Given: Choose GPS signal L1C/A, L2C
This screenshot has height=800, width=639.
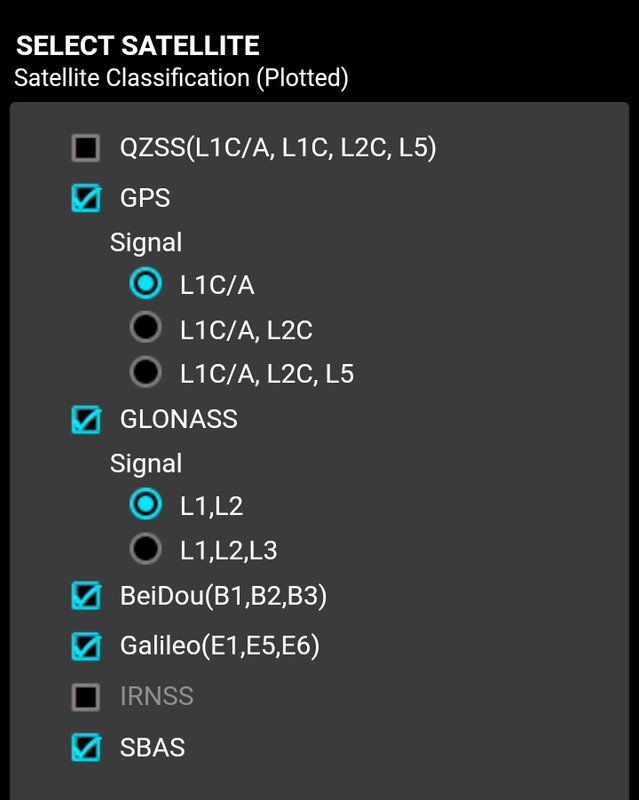Looking at the screenshot, I should coord(146,328).
